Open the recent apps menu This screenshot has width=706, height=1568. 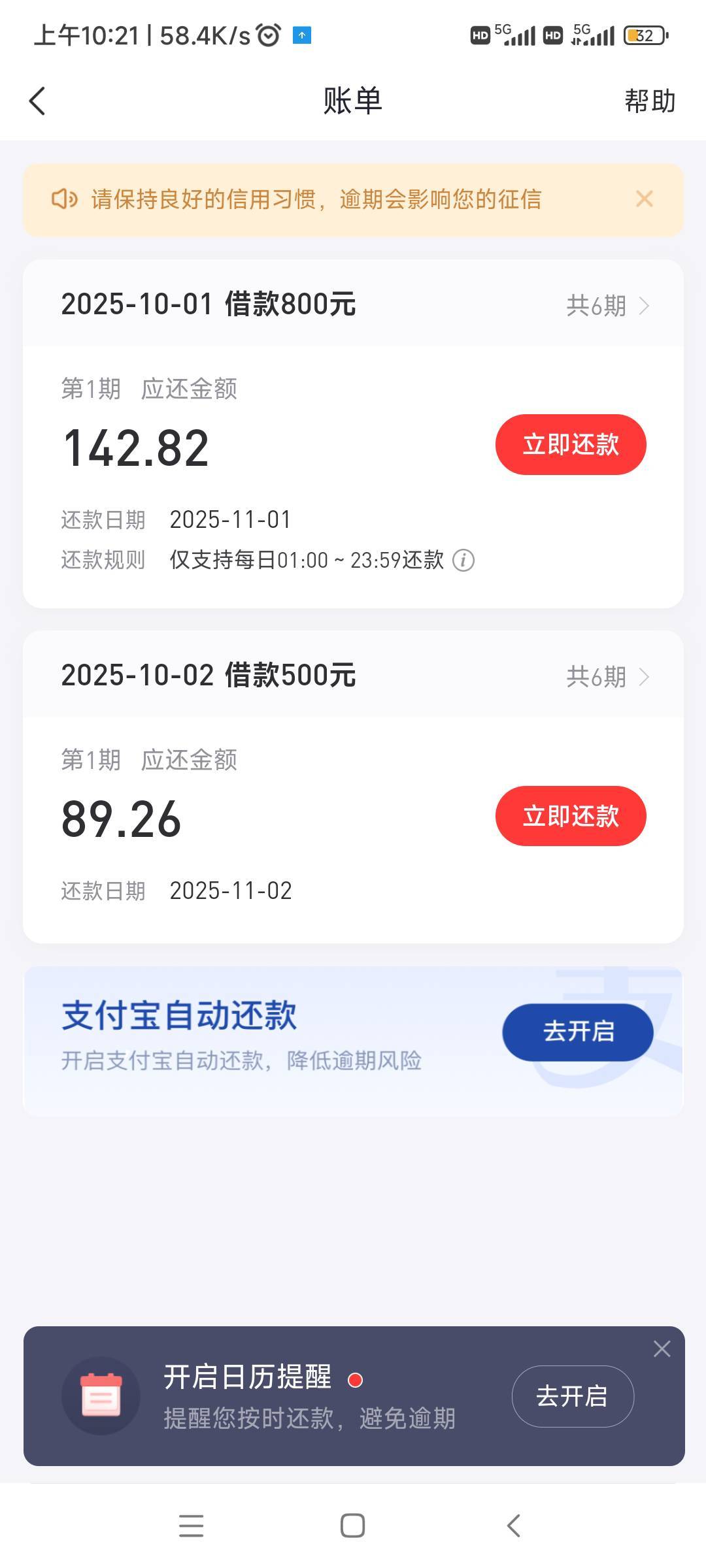(191, 1526)
